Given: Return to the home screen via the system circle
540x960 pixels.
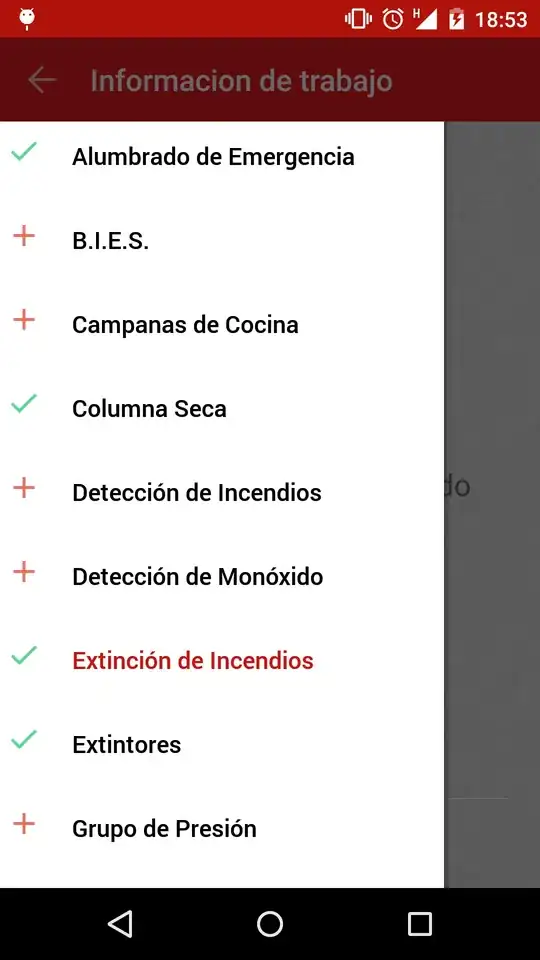Looking at the screenshot, I should click(x=270, y=924).
